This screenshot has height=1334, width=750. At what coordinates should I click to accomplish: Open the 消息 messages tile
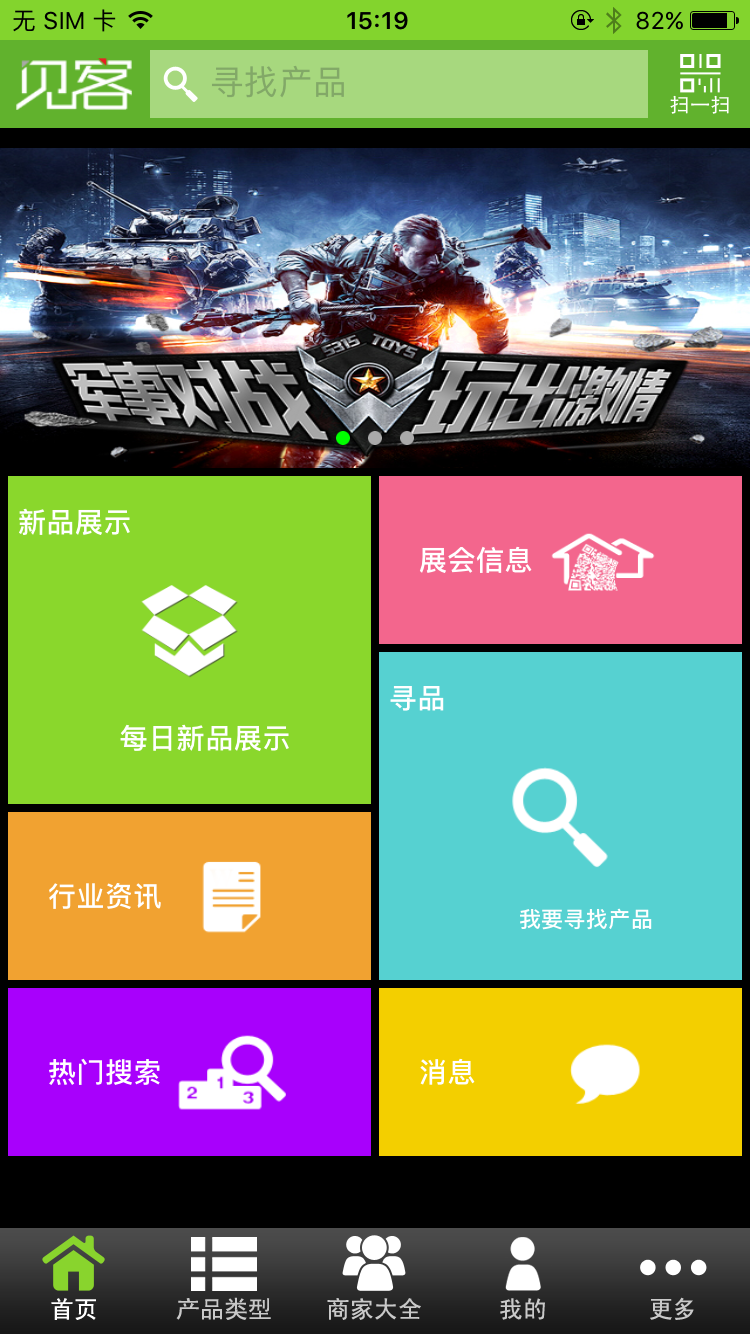[x=560, y=1072]
